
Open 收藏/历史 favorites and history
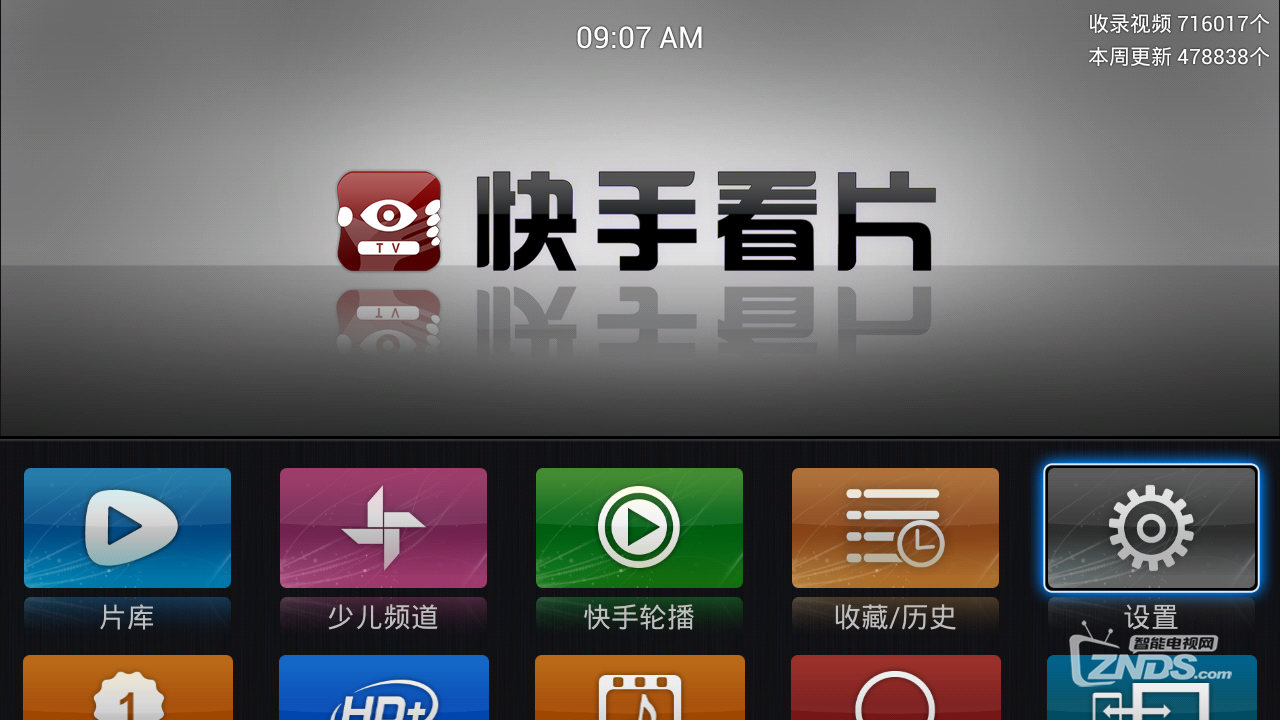tap(895, 528)
